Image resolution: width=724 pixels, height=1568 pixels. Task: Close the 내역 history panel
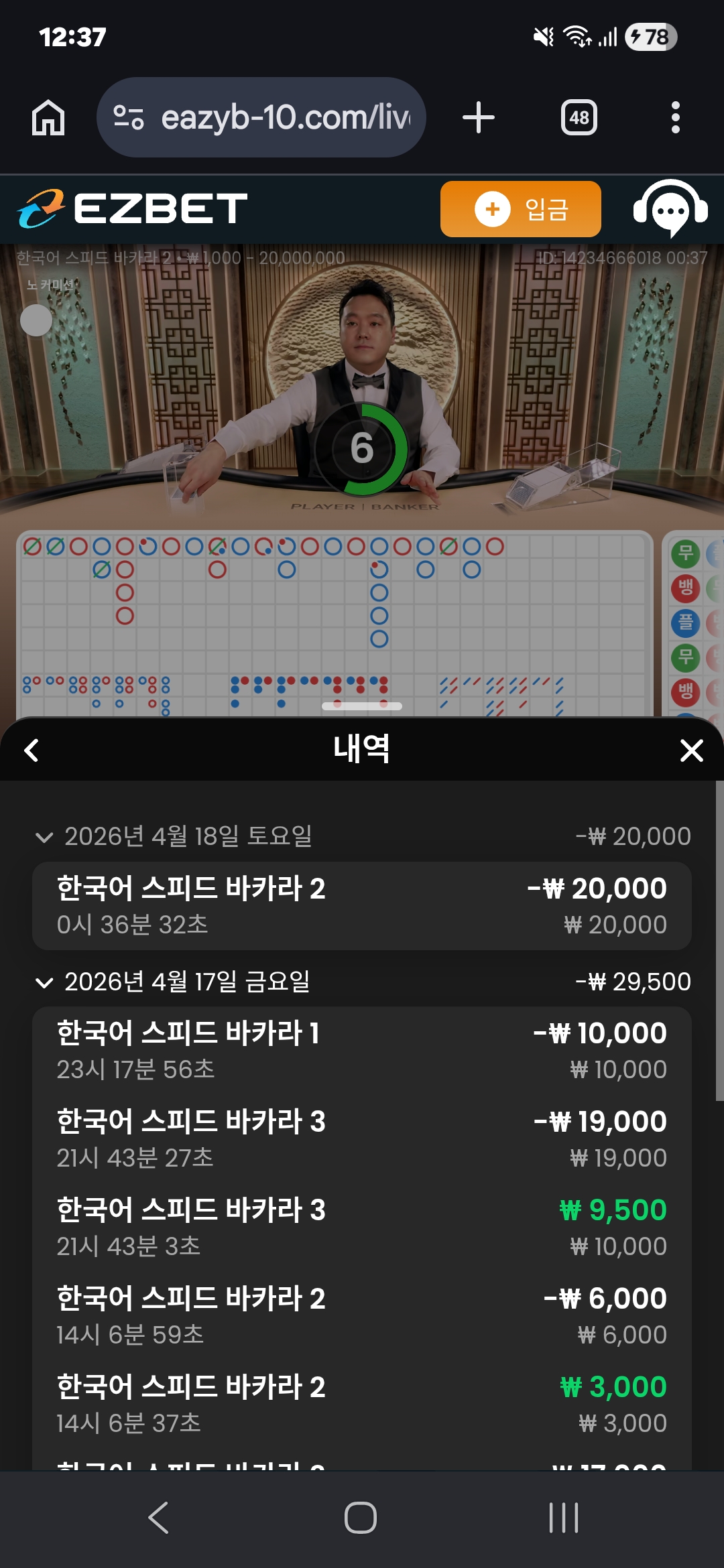[691, 750]
